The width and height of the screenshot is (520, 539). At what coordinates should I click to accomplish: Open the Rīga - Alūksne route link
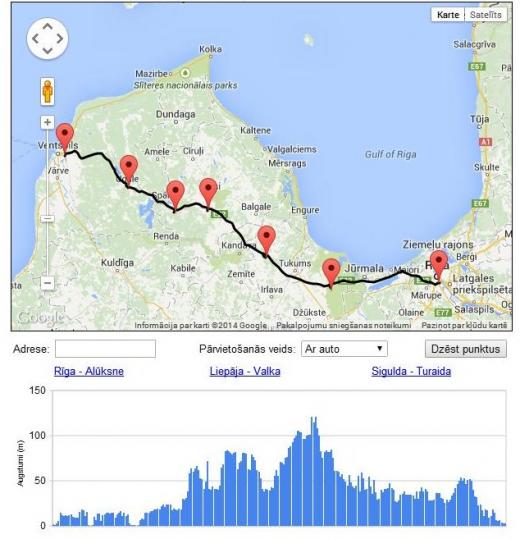click(x=89, y=371)
